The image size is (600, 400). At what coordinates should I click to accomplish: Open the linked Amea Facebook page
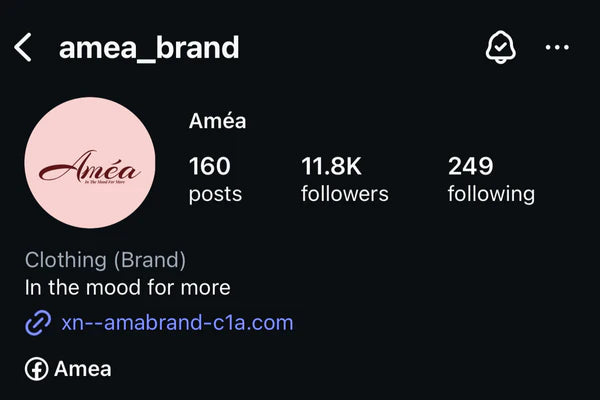(x=69, y=369)
